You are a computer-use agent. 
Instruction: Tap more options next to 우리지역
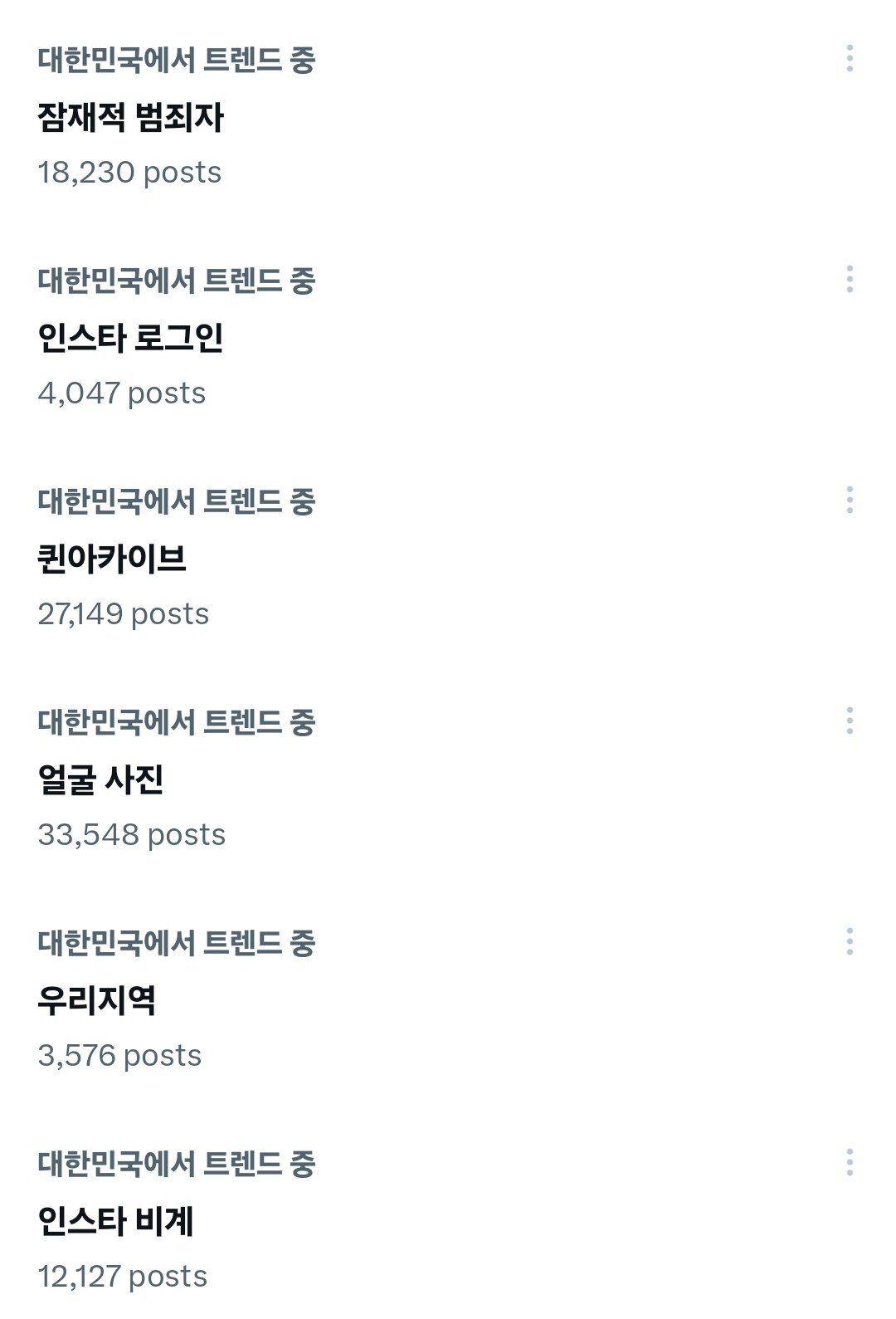click(x=850, y=941)
